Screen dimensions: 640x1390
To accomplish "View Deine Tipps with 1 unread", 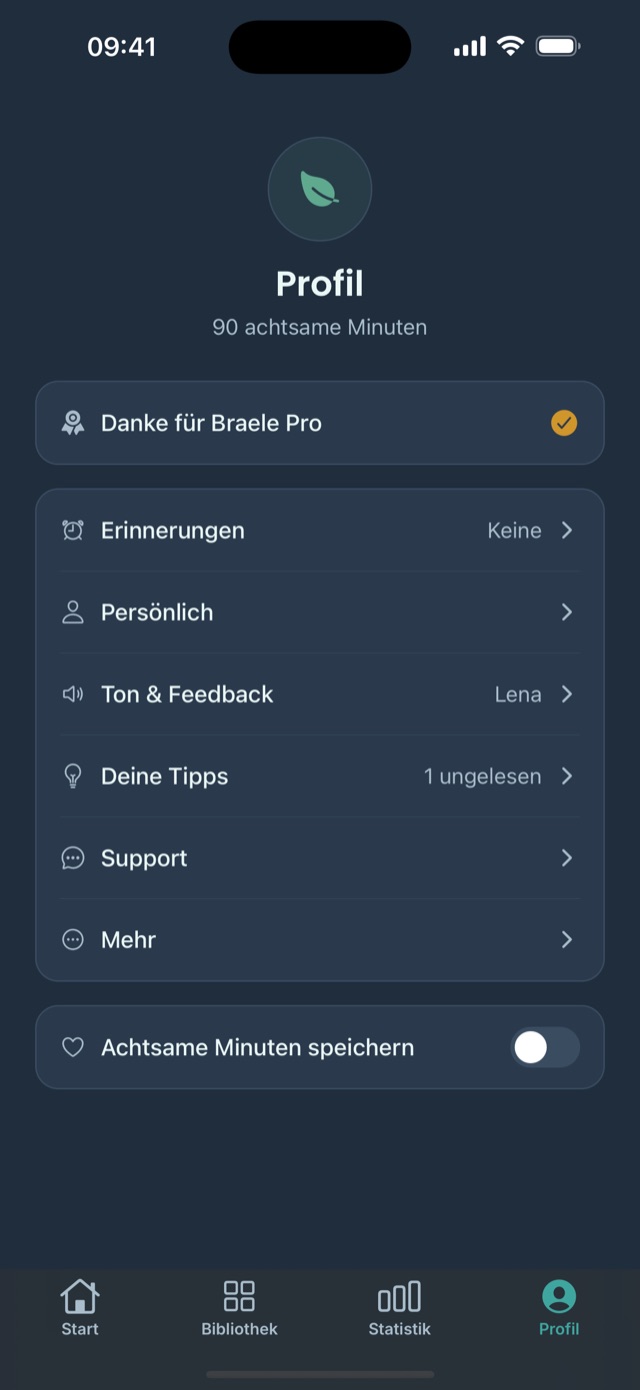I will [320, 776].
